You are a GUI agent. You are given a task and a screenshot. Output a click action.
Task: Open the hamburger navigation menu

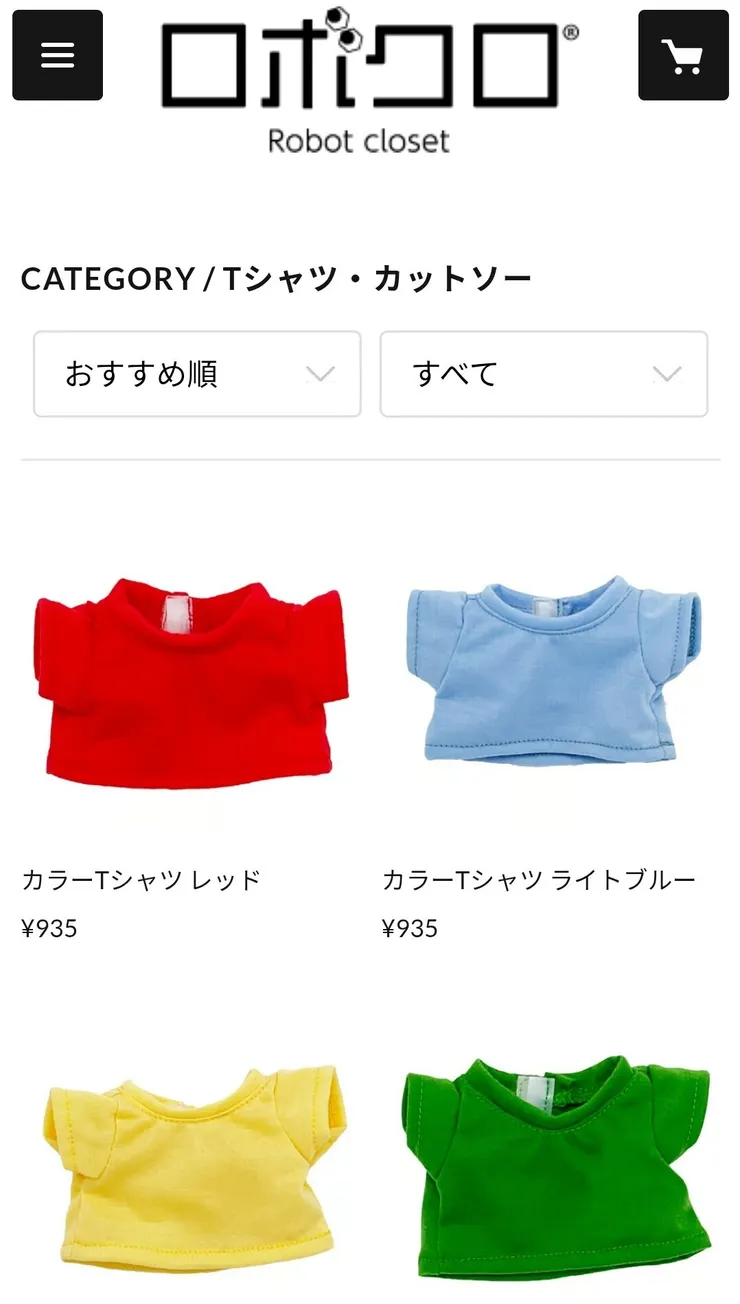tap(57, 55)
